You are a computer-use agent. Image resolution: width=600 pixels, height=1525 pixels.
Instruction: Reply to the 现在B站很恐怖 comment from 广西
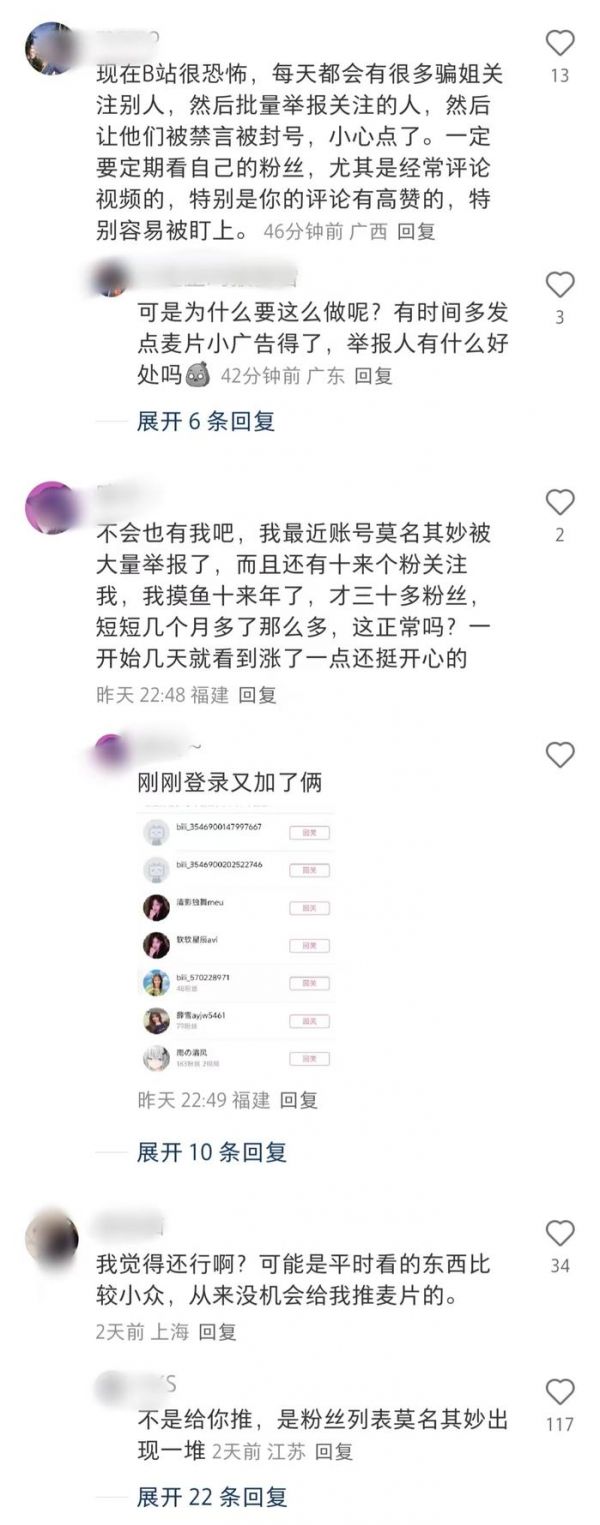[416, 231]
